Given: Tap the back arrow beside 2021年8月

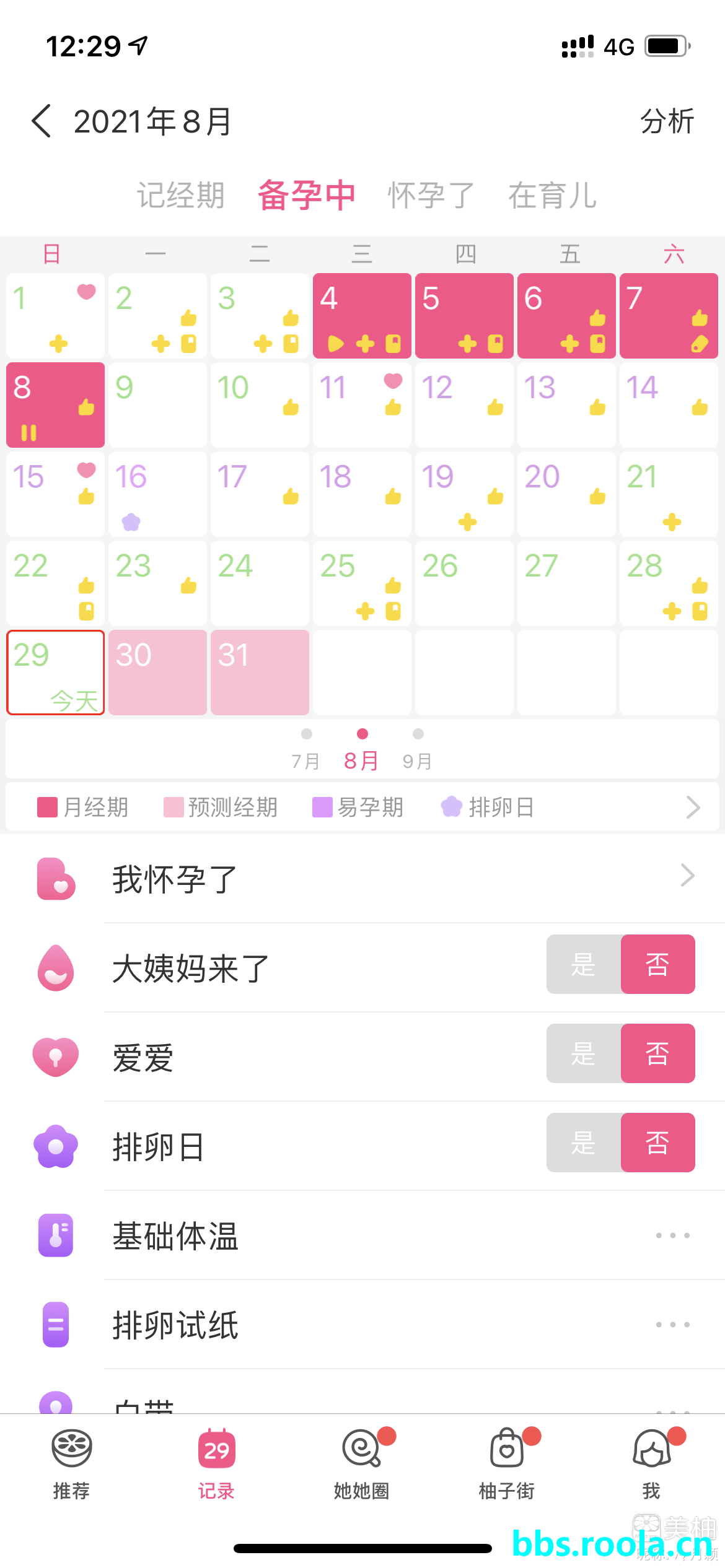Looking at the screenshot, I should tap(42, 121).
